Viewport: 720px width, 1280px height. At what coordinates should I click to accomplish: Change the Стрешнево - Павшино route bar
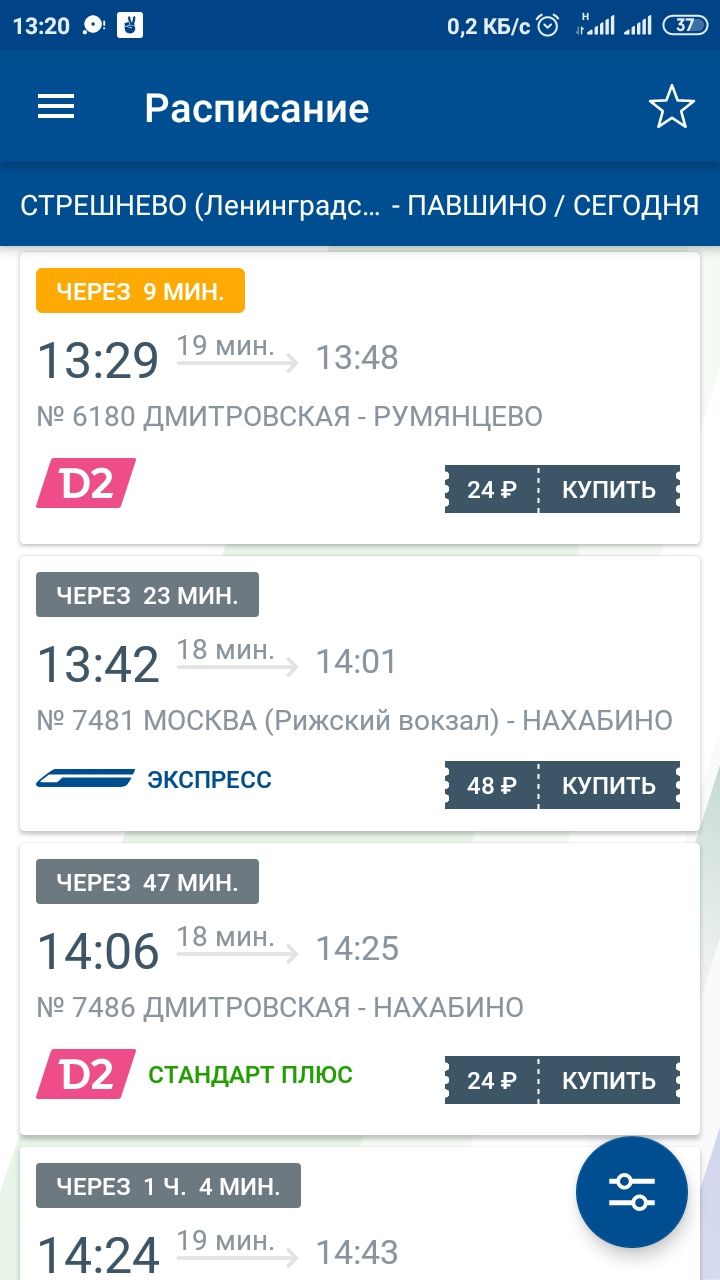tap(360, 206)
